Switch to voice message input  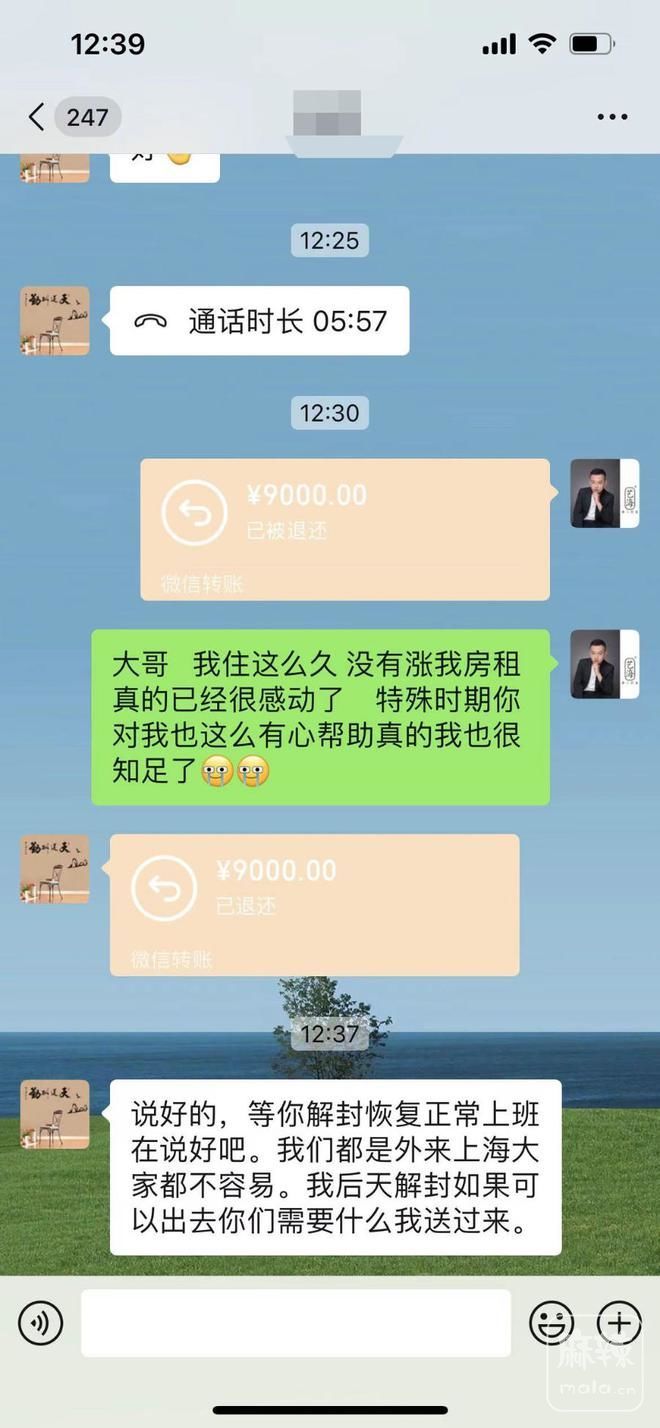[x=40, y=1323]
